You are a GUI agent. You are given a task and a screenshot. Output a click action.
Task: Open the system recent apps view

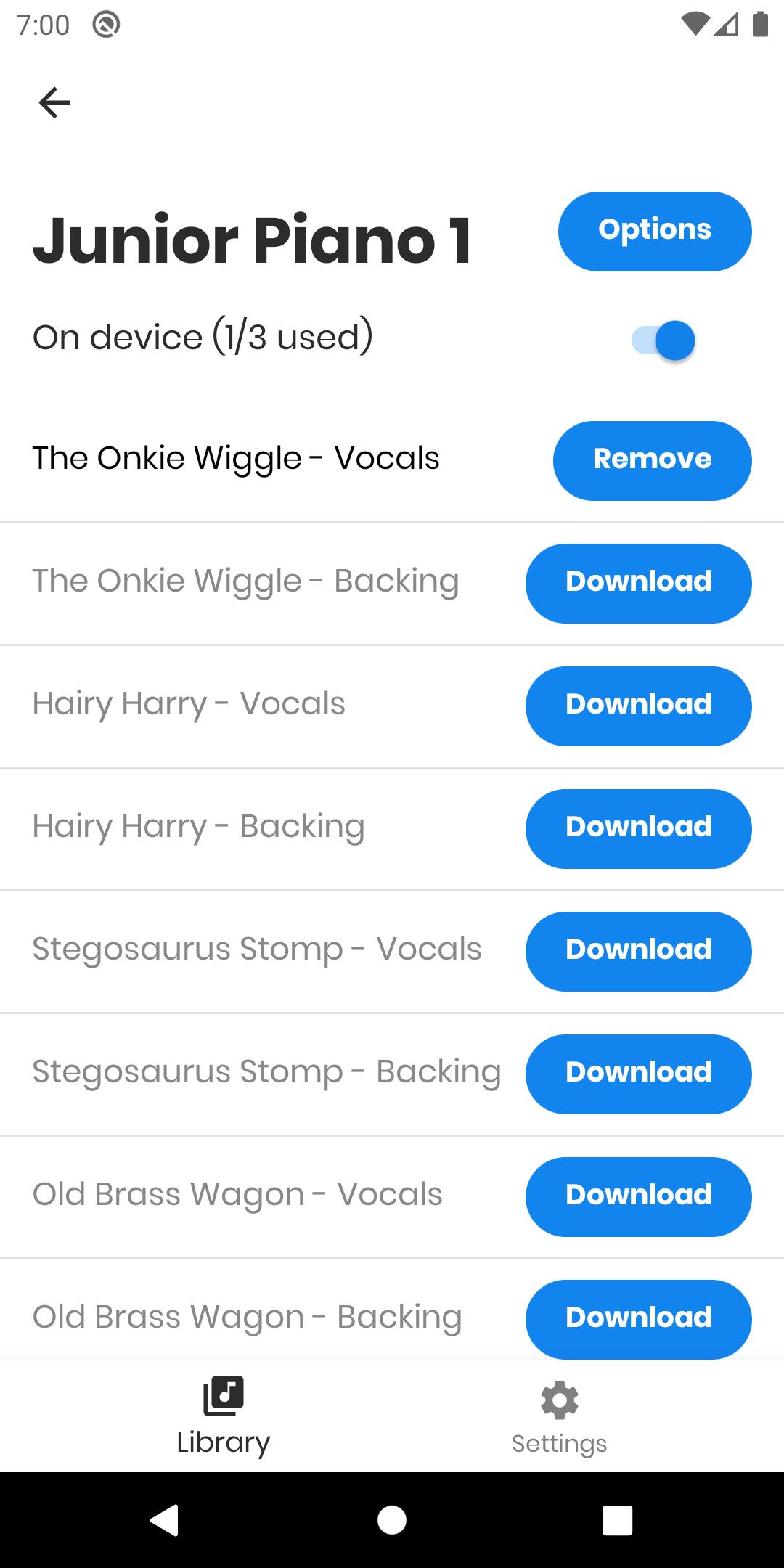[x=617, y=1519]
